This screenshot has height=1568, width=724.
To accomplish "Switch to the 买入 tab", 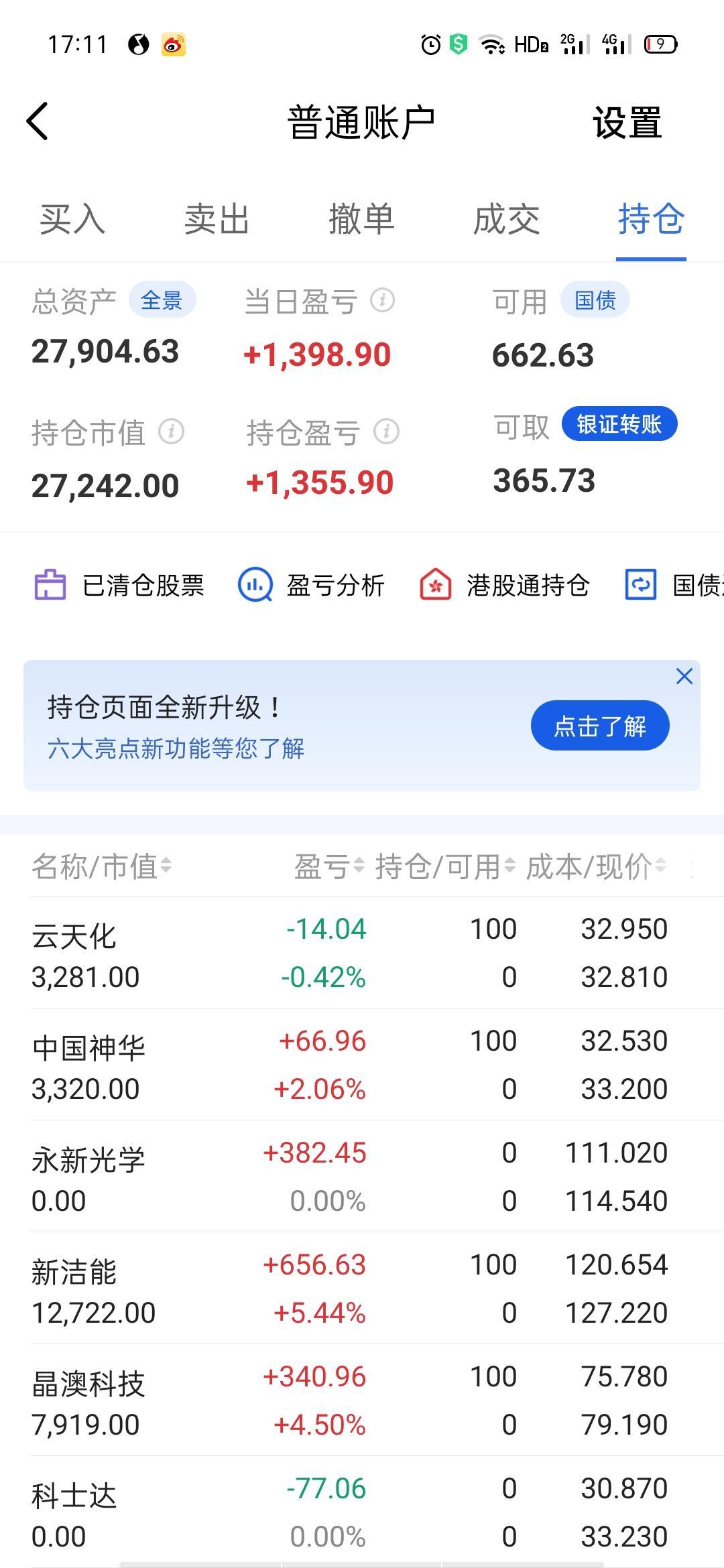I will [x=72, y=219].
